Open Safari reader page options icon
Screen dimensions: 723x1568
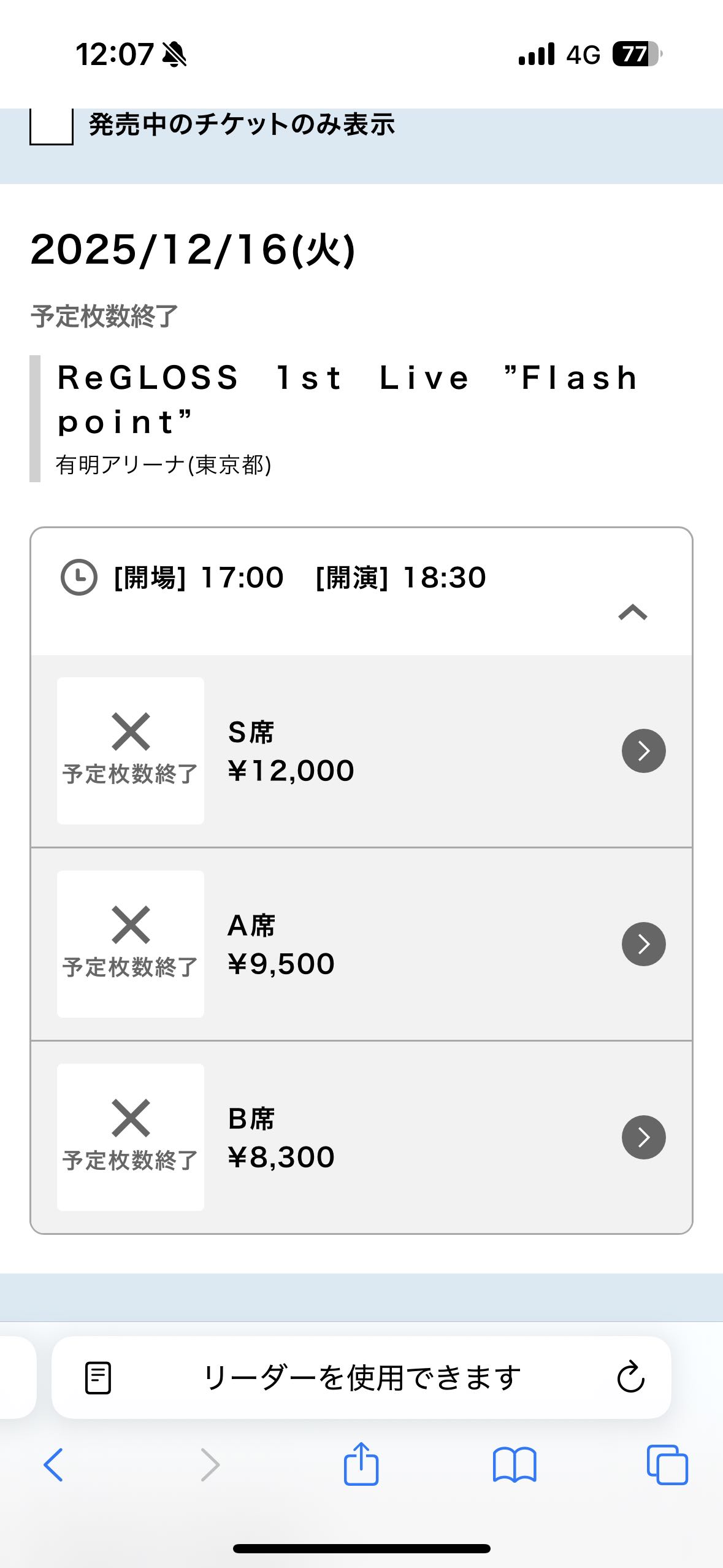click(98, 1378)
